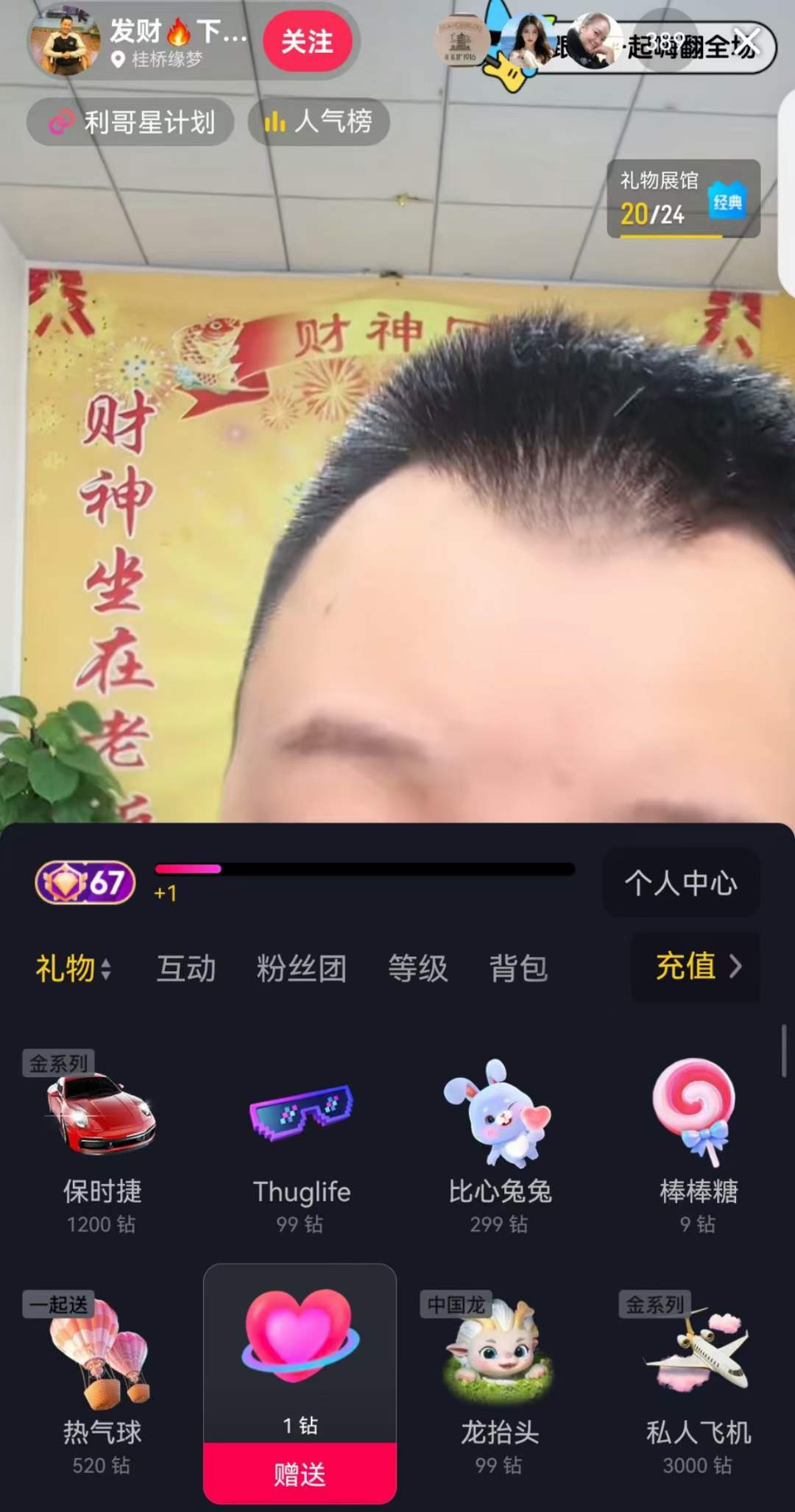Screen dimensions: 795x1512
Task: Follow the streamer with 关注
Action: [307, 41]
